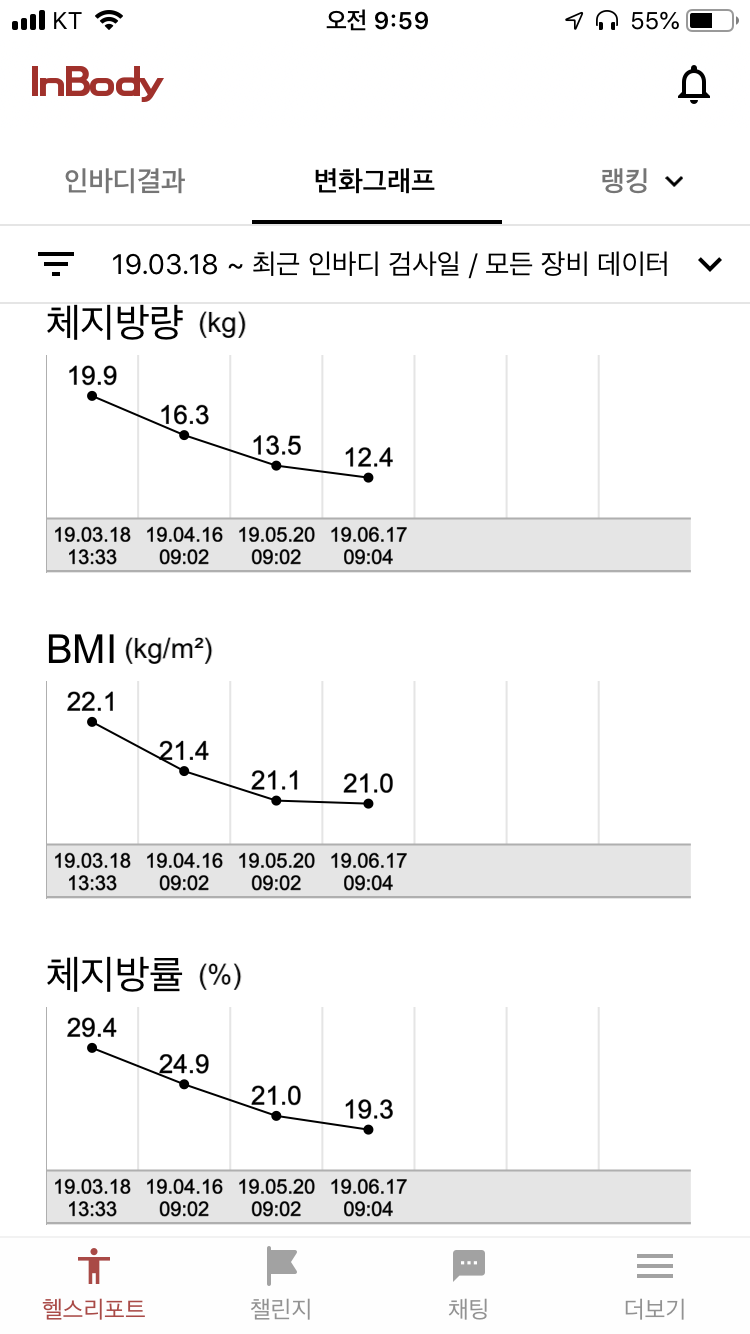This screenshot has width=750, height=1334.
Task: Open the 챌린지 tab
Action: pos(281,1283)
